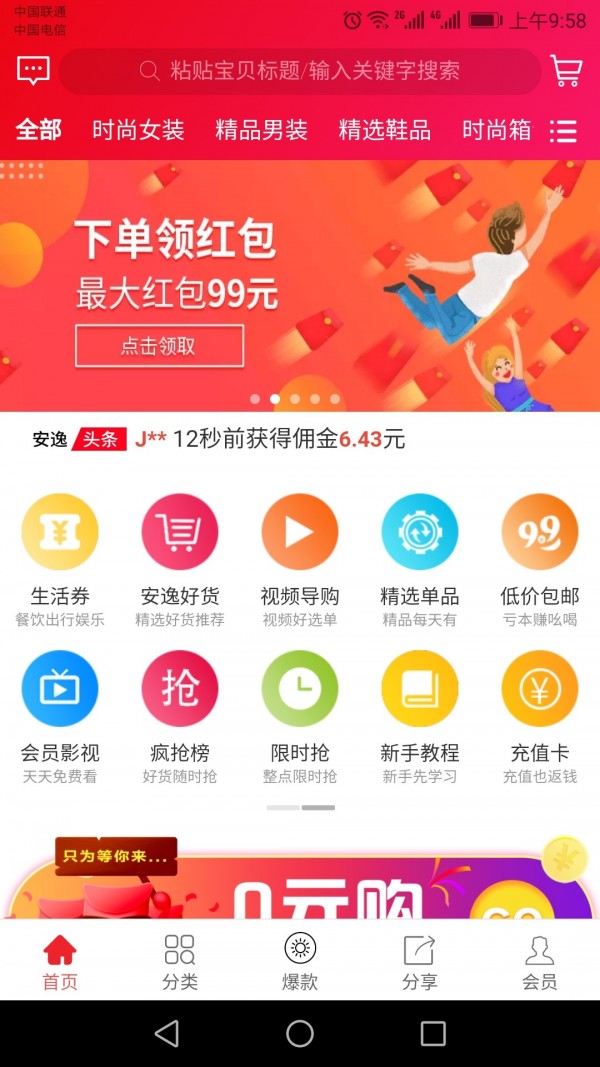Expand the full category list menu
The height and width of the screenshot is (1067, 600).
pos(564,131)
